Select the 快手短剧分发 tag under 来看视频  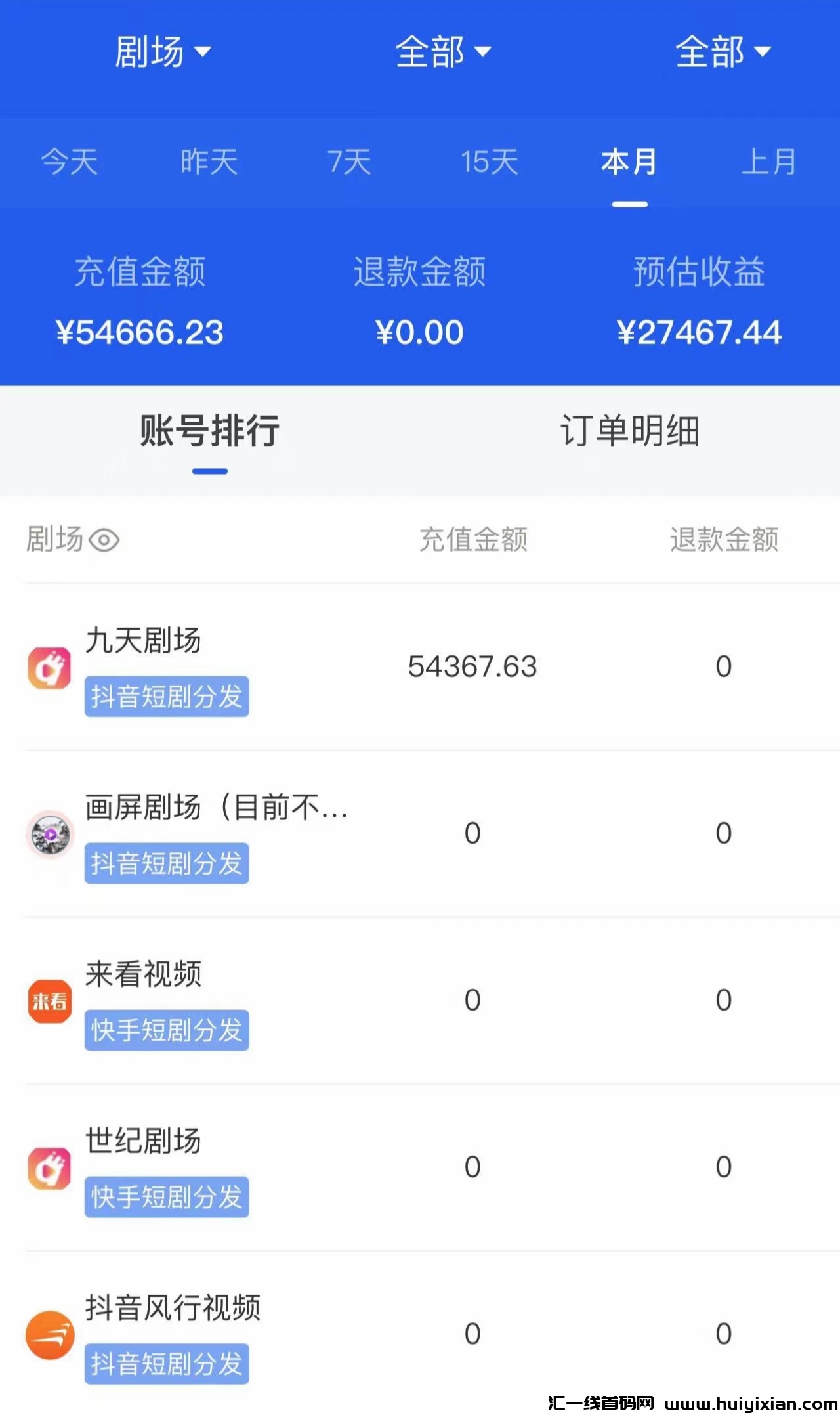(166, 1031)
